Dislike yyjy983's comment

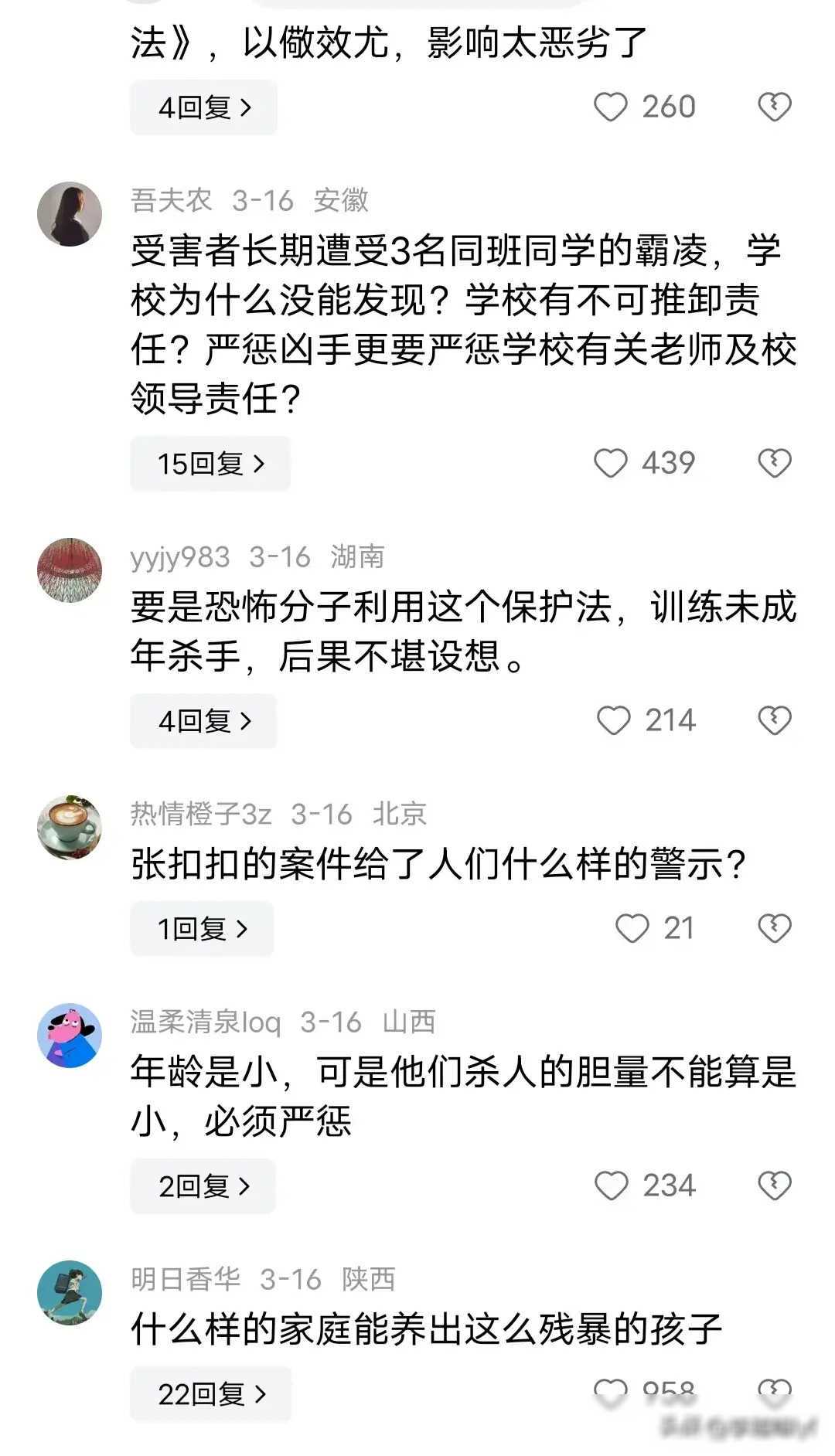coord(774,721)
